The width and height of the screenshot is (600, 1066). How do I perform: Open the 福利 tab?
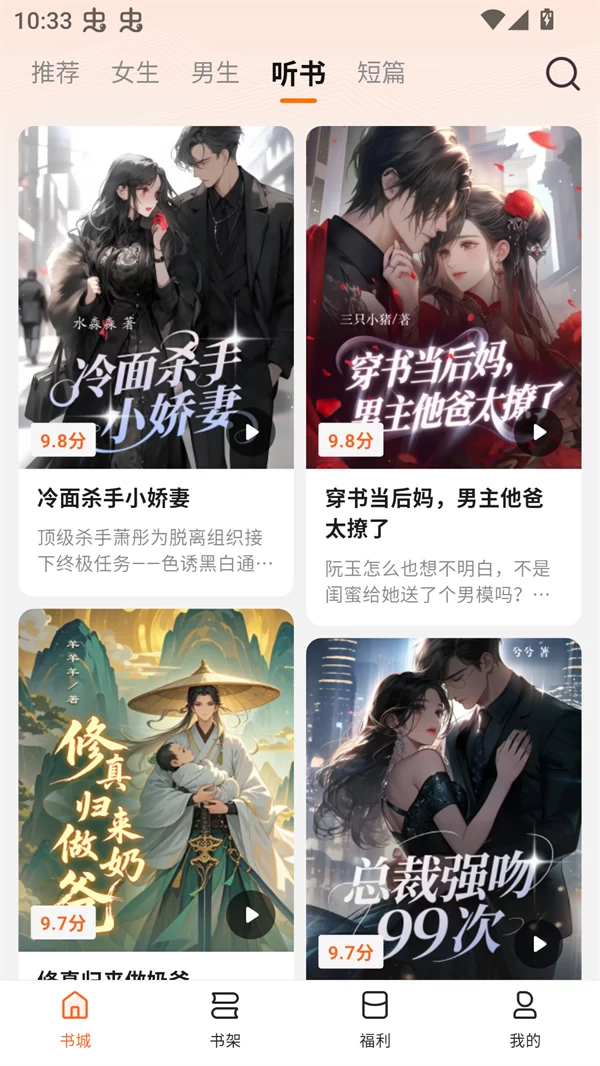coord(375,1020)
